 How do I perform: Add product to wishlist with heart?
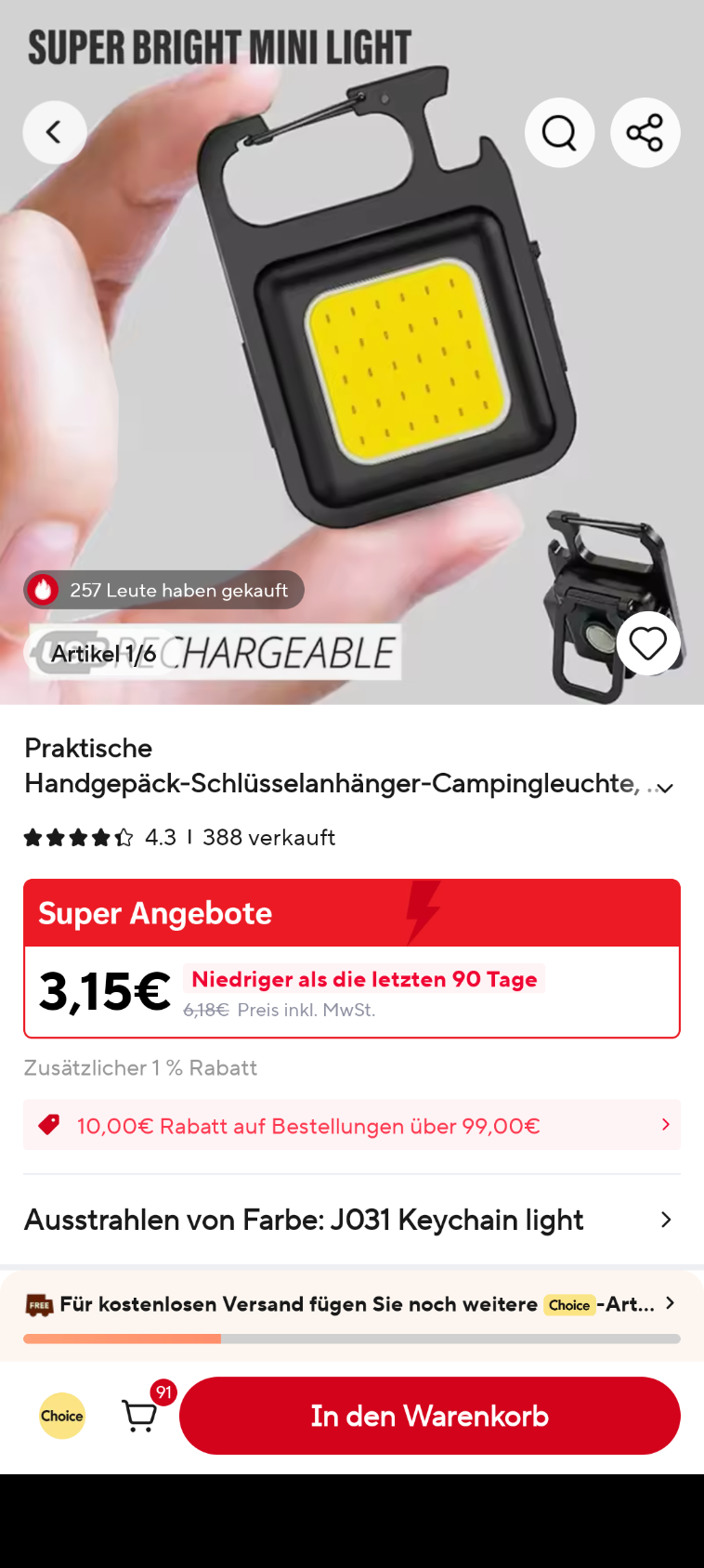point(647,643)
